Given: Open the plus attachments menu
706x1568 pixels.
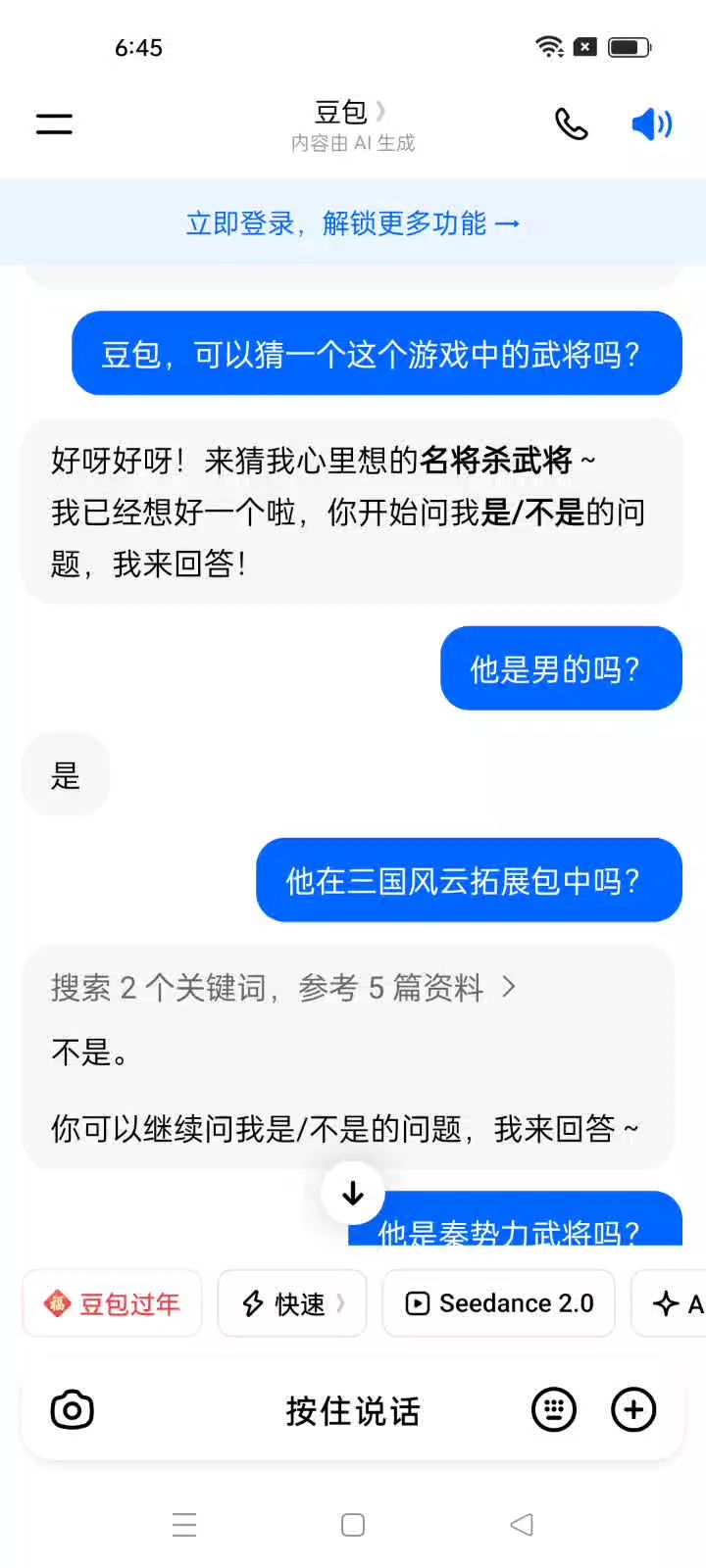Looking at the screenshot, I should pos(633,1411).
